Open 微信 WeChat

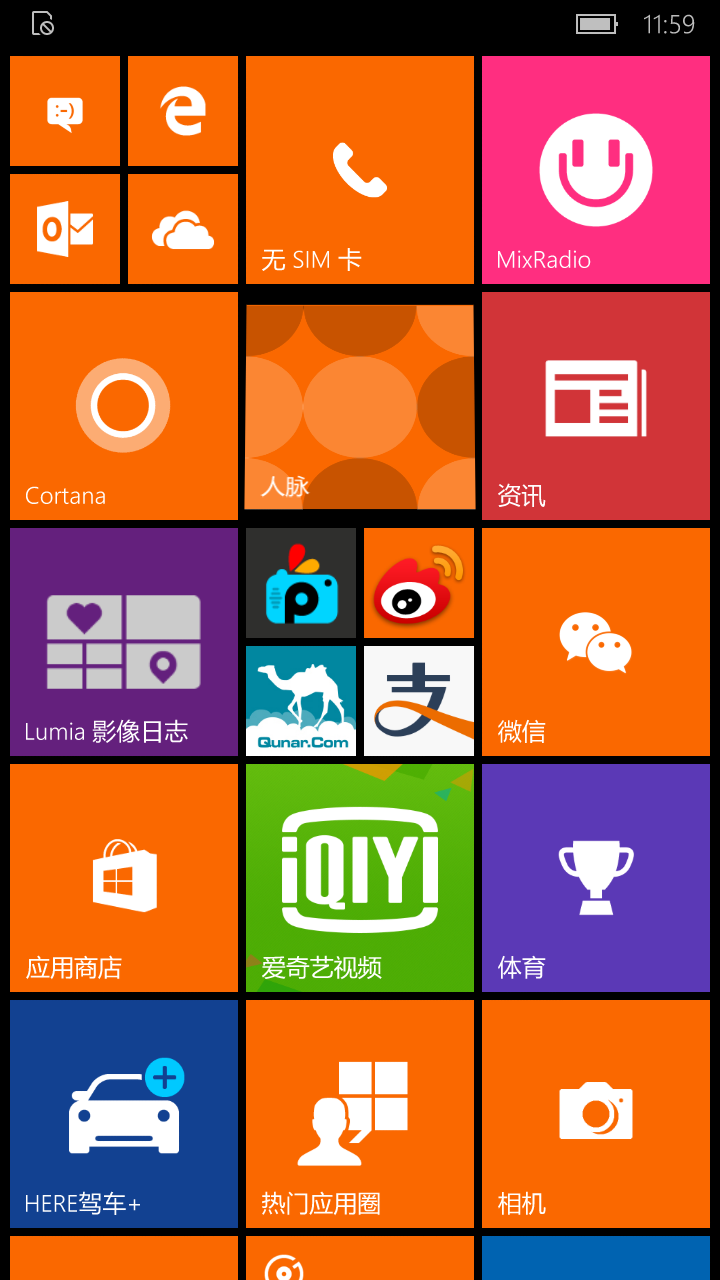click(x=596, y=642)
